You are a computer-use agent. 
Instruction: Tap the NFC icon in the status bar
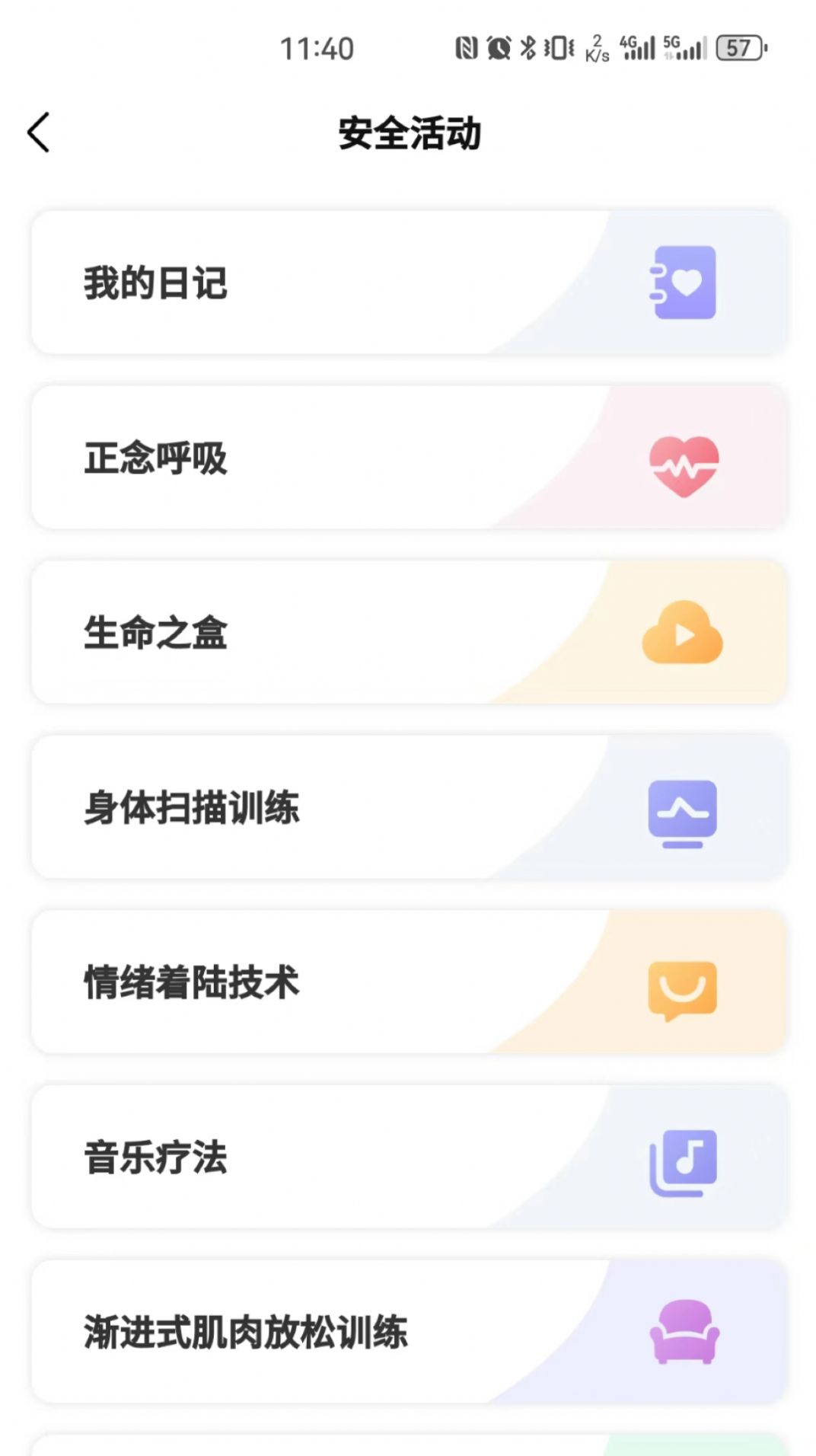pos(466,46)
